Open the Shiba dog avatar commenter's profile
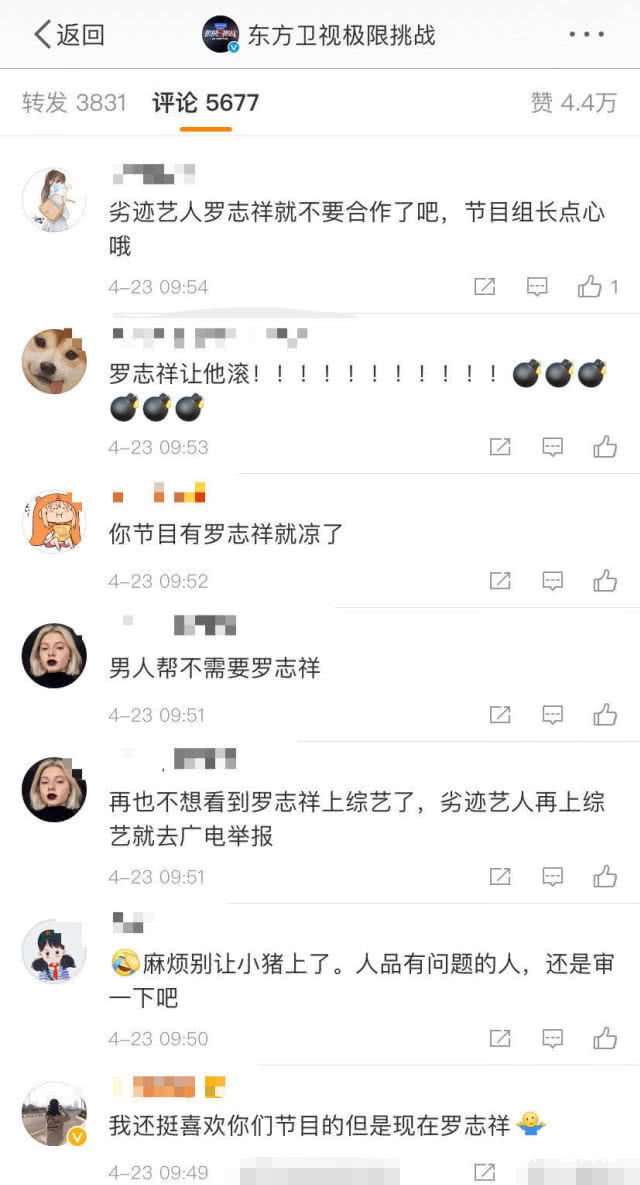 (x=54, y=360)
